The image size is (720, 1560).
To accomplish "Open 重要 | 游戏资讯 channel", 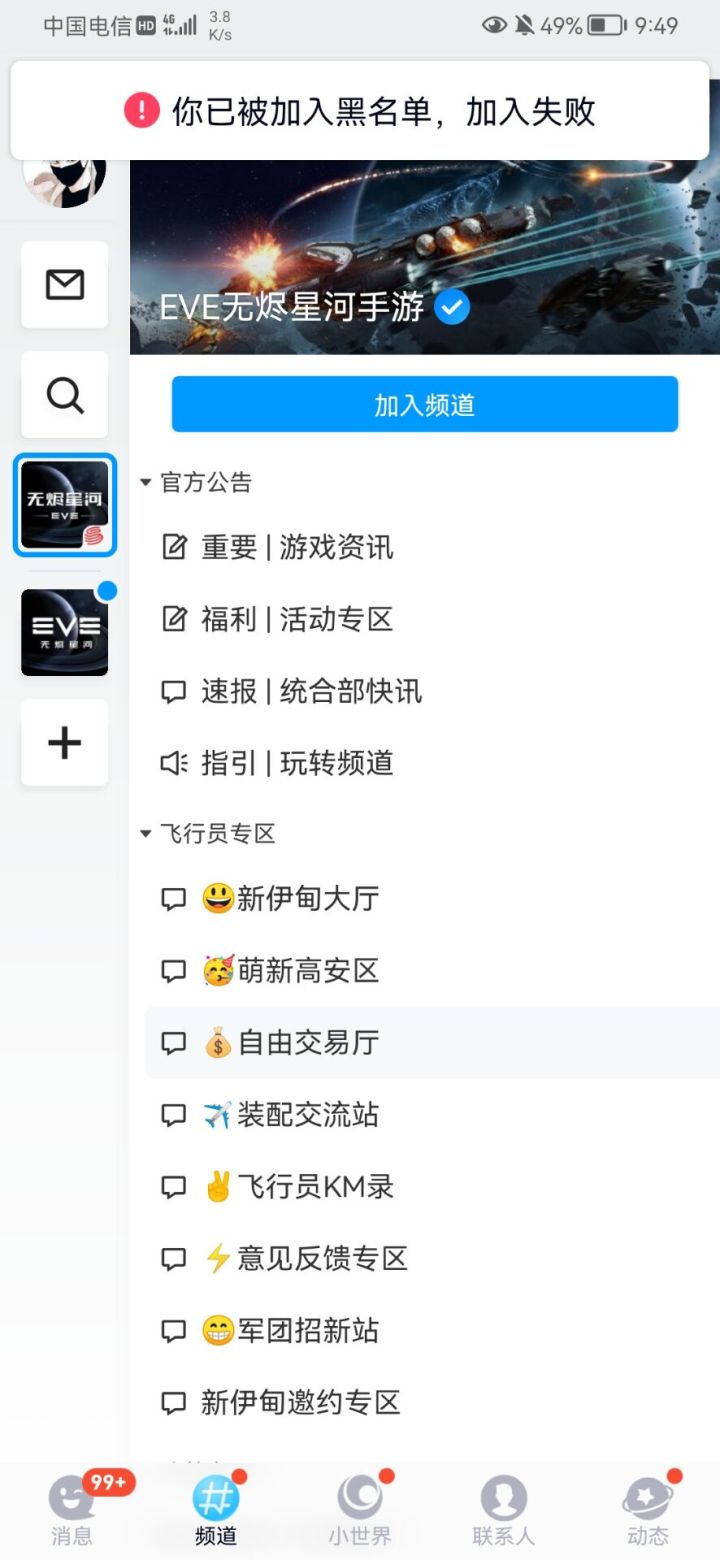I will pos(297,547).
